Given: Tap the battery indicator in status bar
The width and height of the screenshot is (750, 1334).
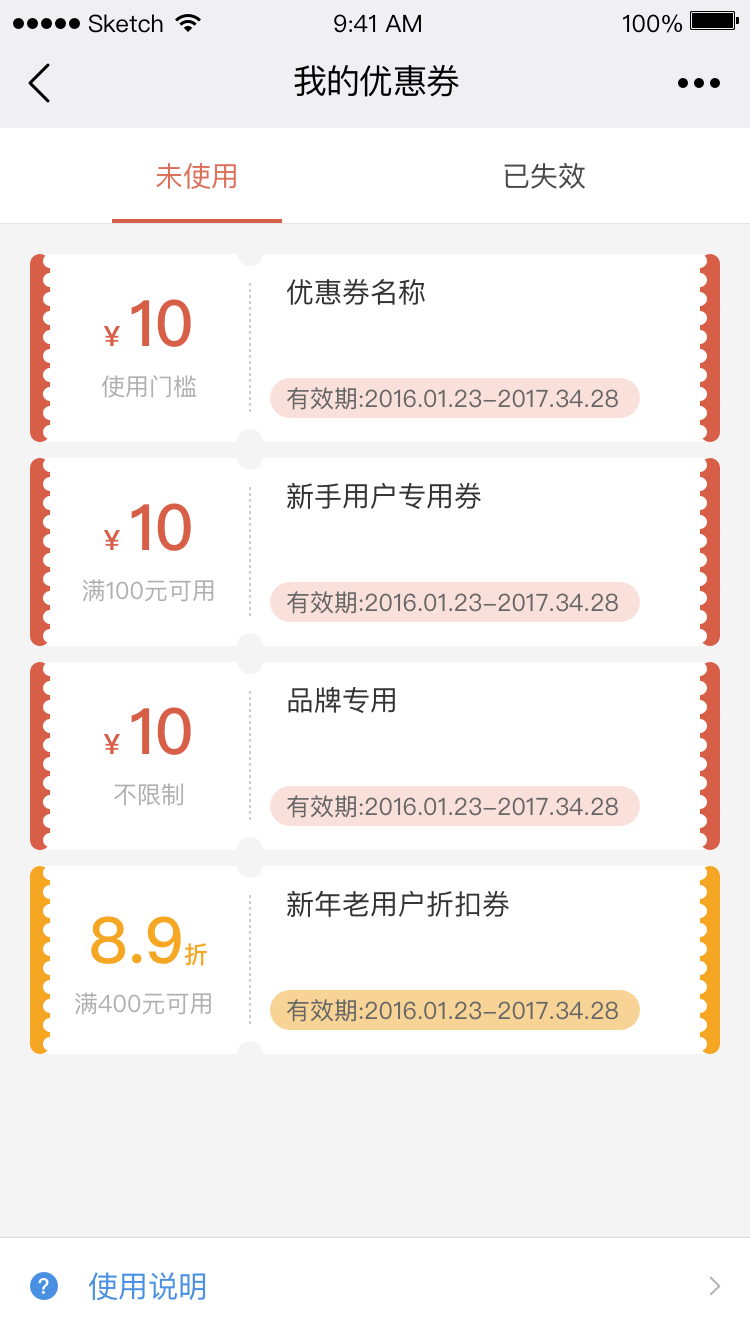Looking at the screenshot, I should pos(711,22).
